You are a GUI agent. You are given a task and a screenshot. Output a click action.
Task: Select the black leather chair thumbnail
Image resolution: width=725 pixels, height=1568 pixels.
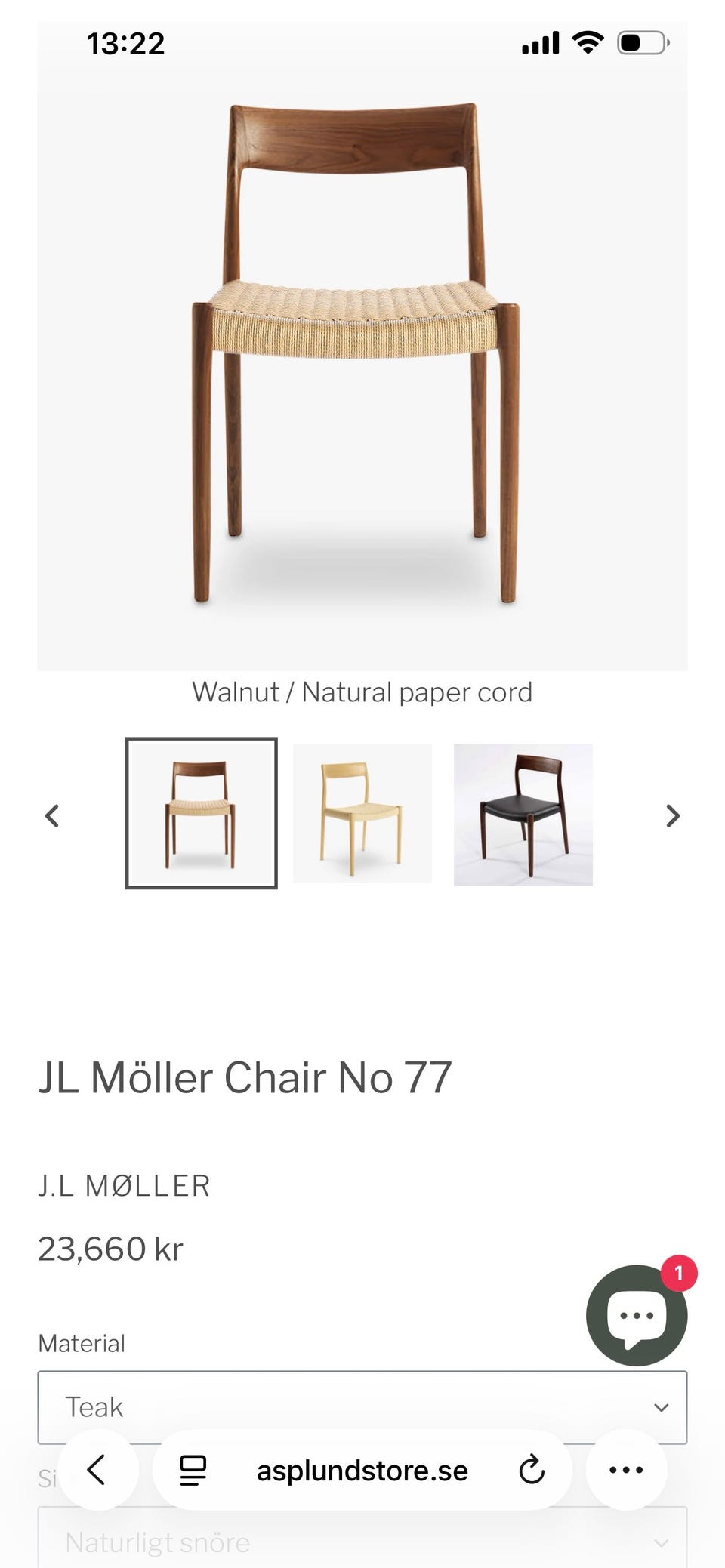point(523,813)
